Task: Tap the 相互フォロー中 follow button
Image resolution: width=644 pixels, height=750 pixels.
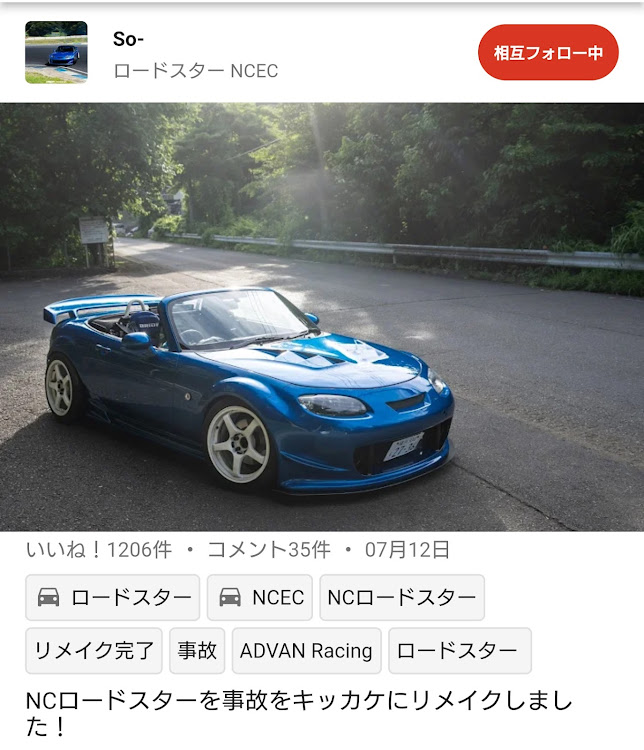Action: click(x=548, y=53)
